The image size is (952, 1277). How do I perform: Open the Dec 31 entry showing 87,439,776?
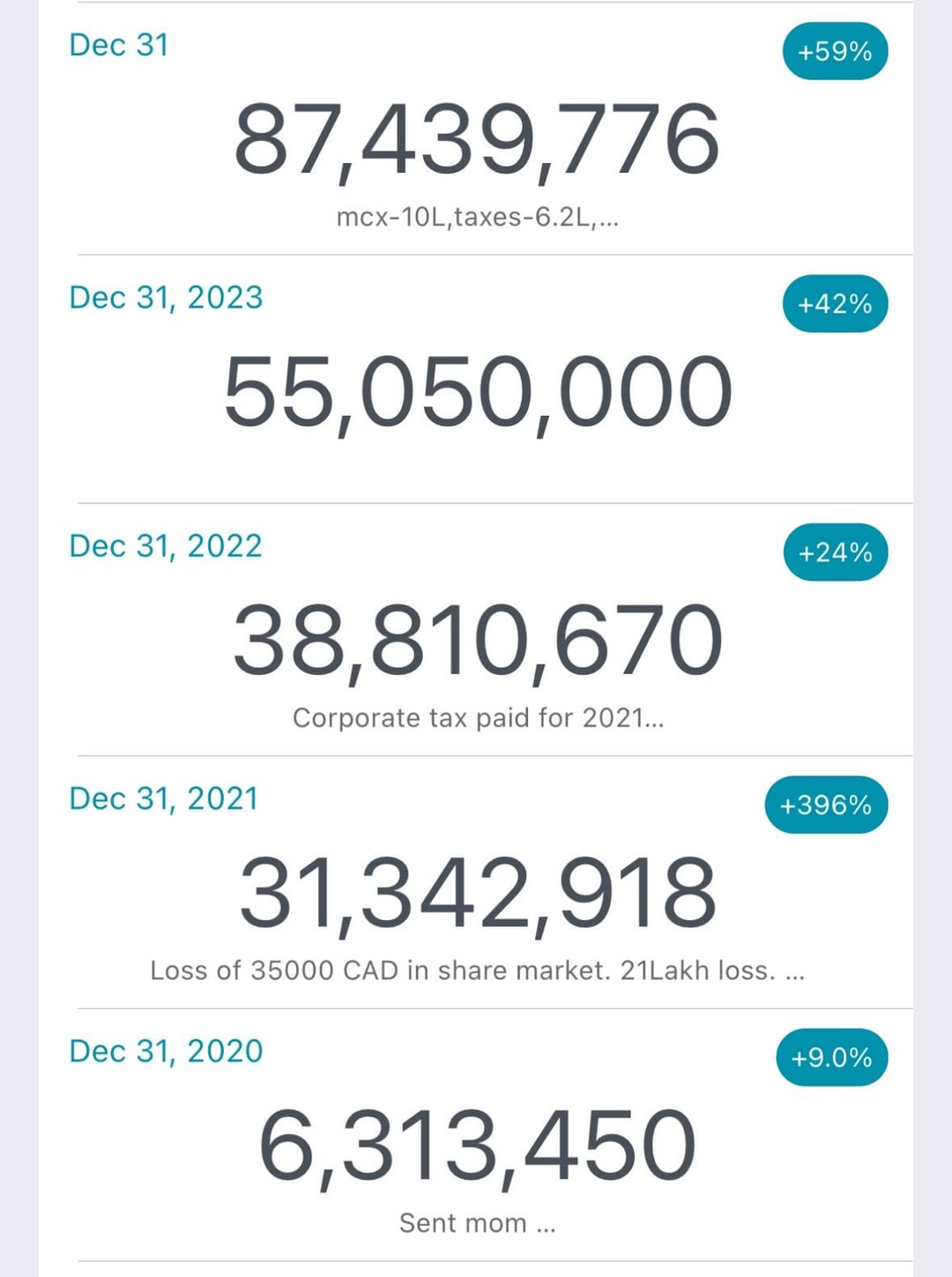click(476, 139)
